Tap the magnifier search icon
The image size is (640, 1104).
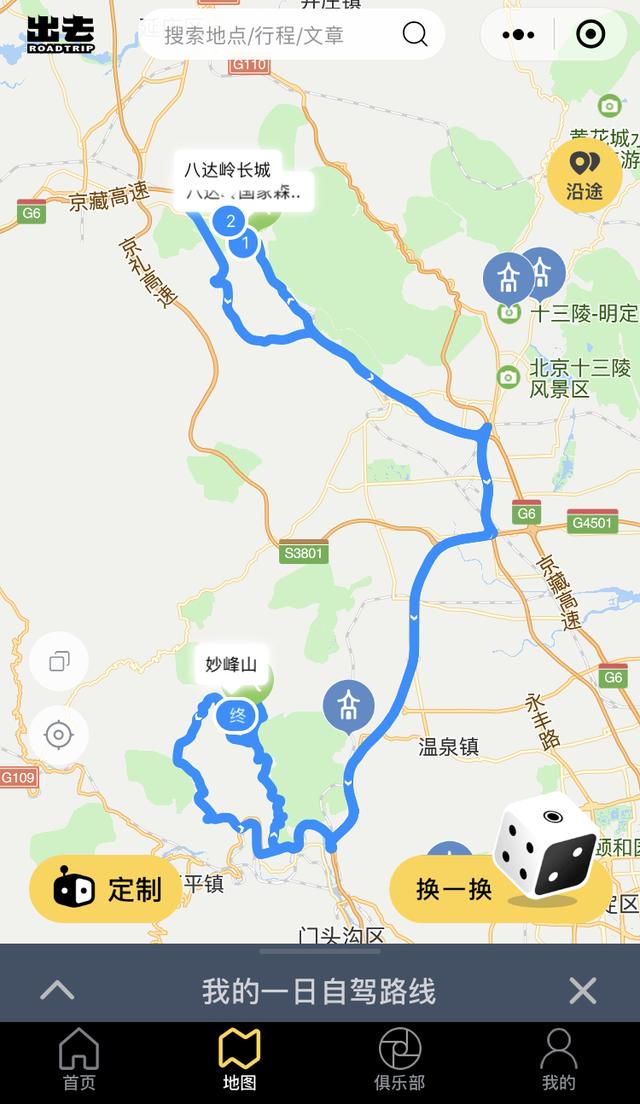tap(414, 35)
